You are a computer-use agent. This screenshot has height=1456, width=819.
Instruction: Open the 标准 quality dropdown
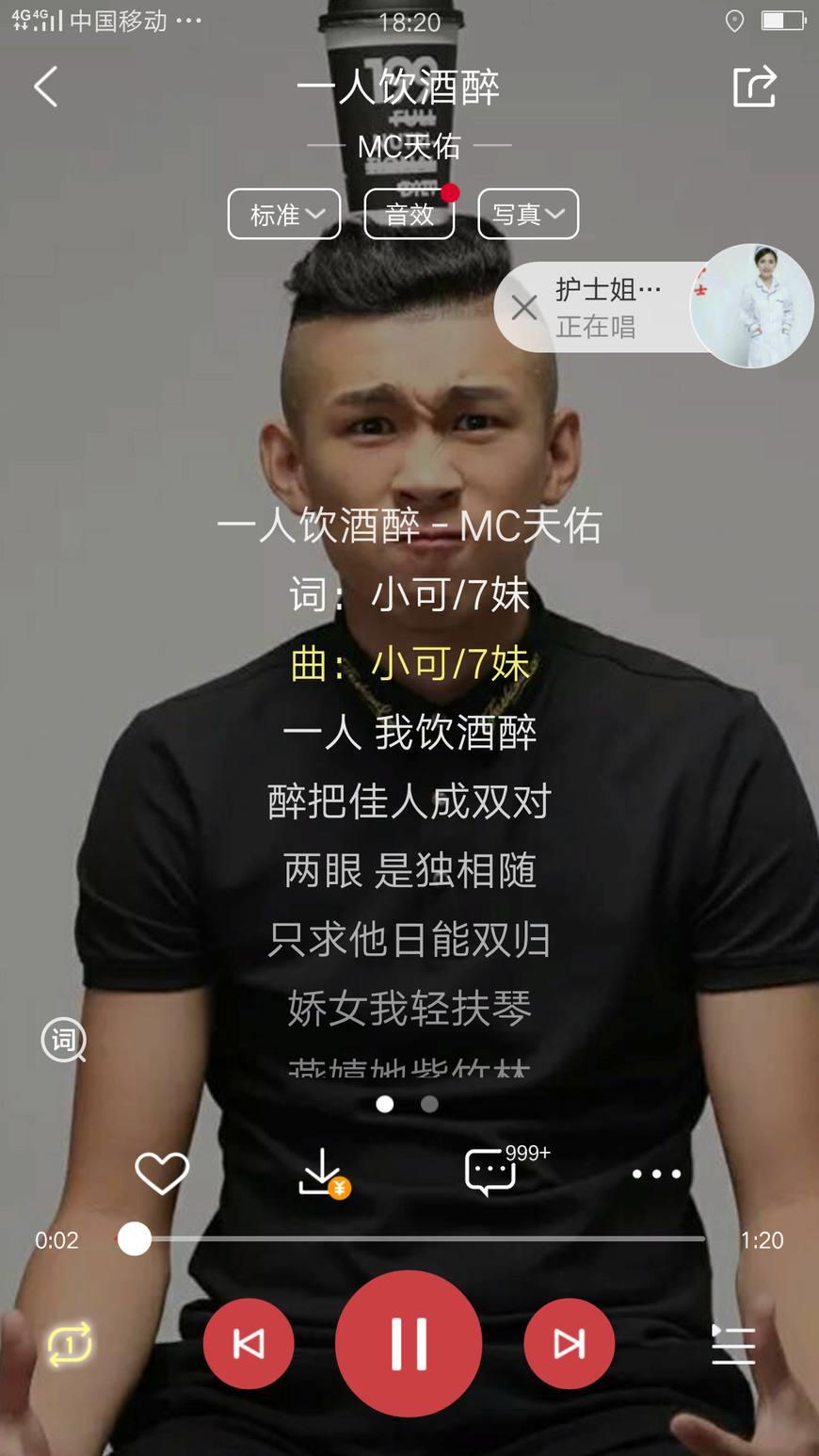coord(284,215)
